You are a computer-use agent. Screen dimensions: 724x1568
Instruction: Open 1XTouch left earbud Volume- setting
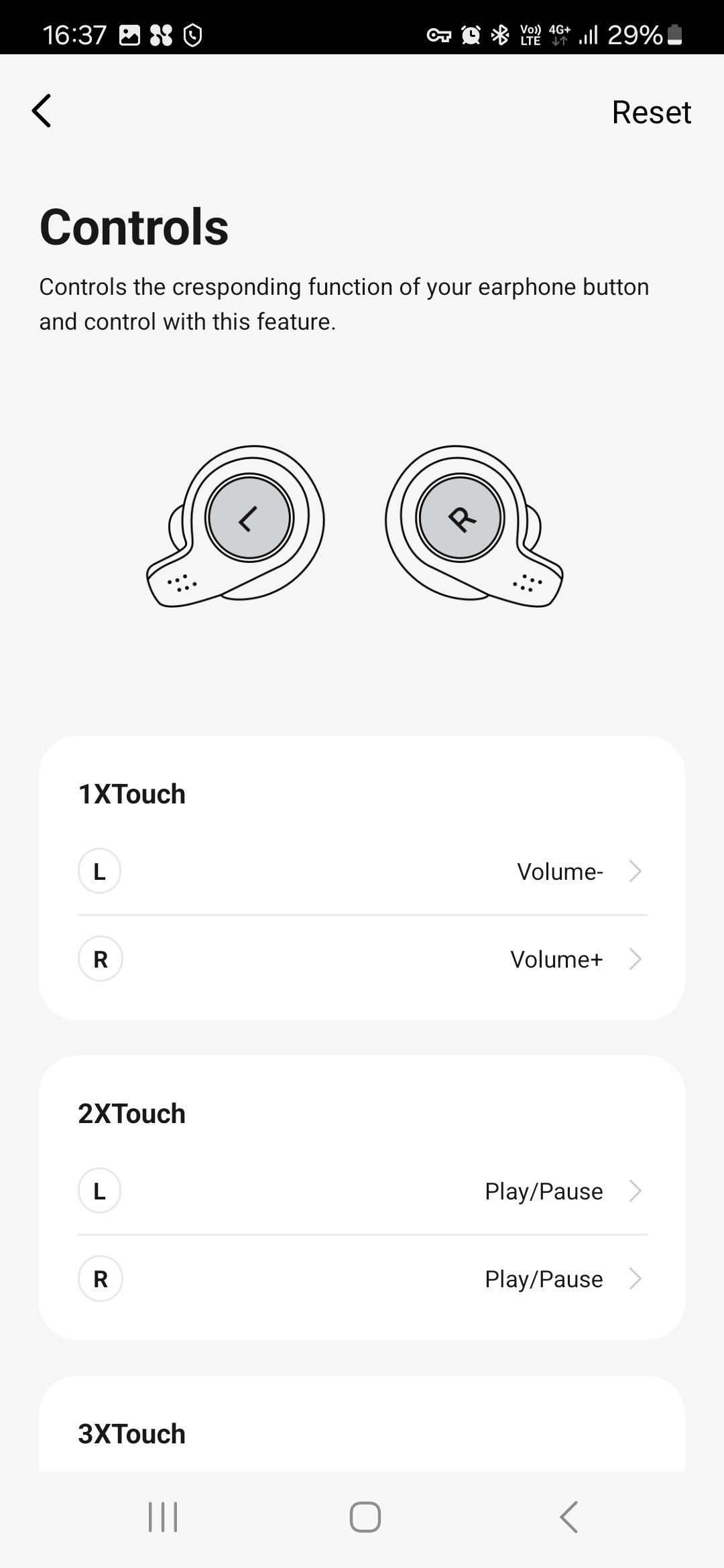(x=362, y=871)
